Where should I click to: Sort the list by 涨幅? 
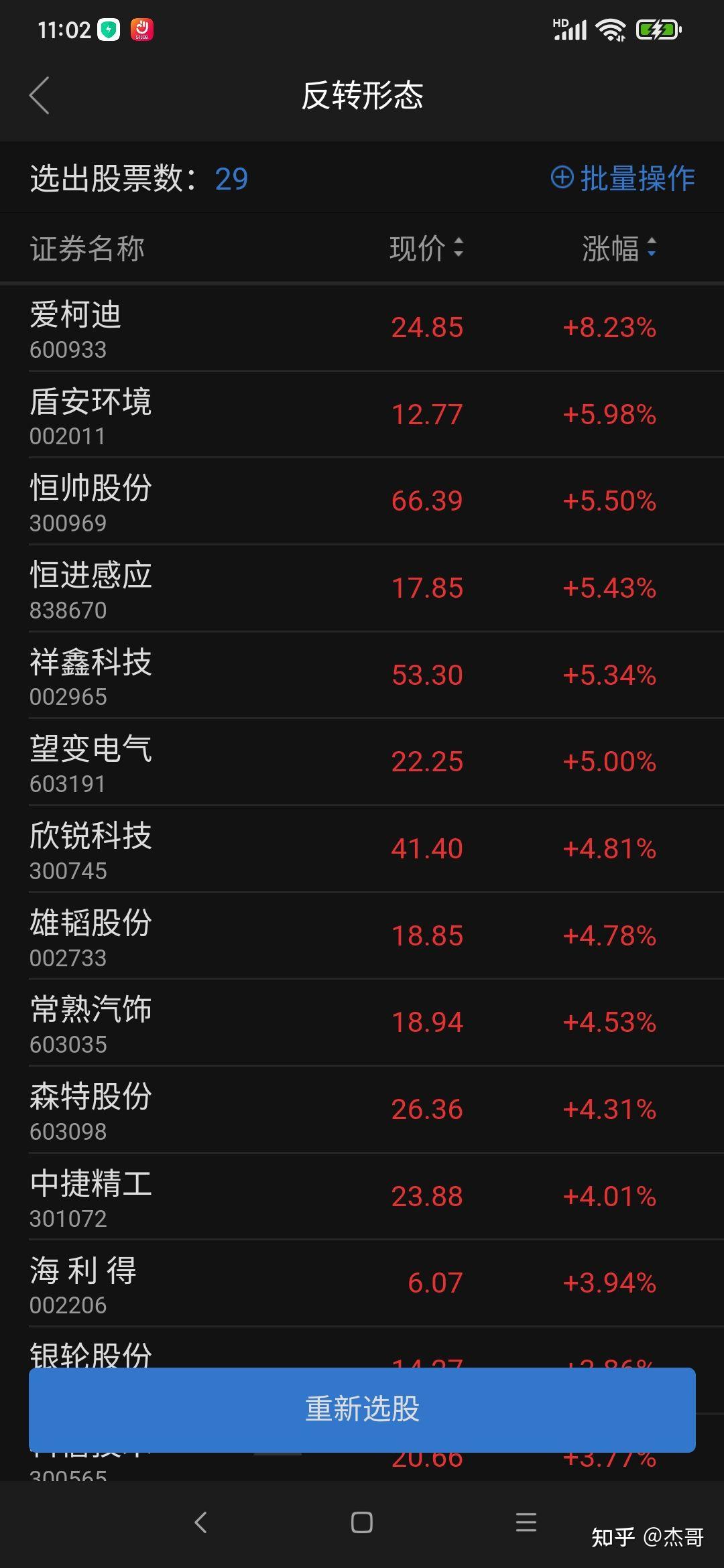619,248
